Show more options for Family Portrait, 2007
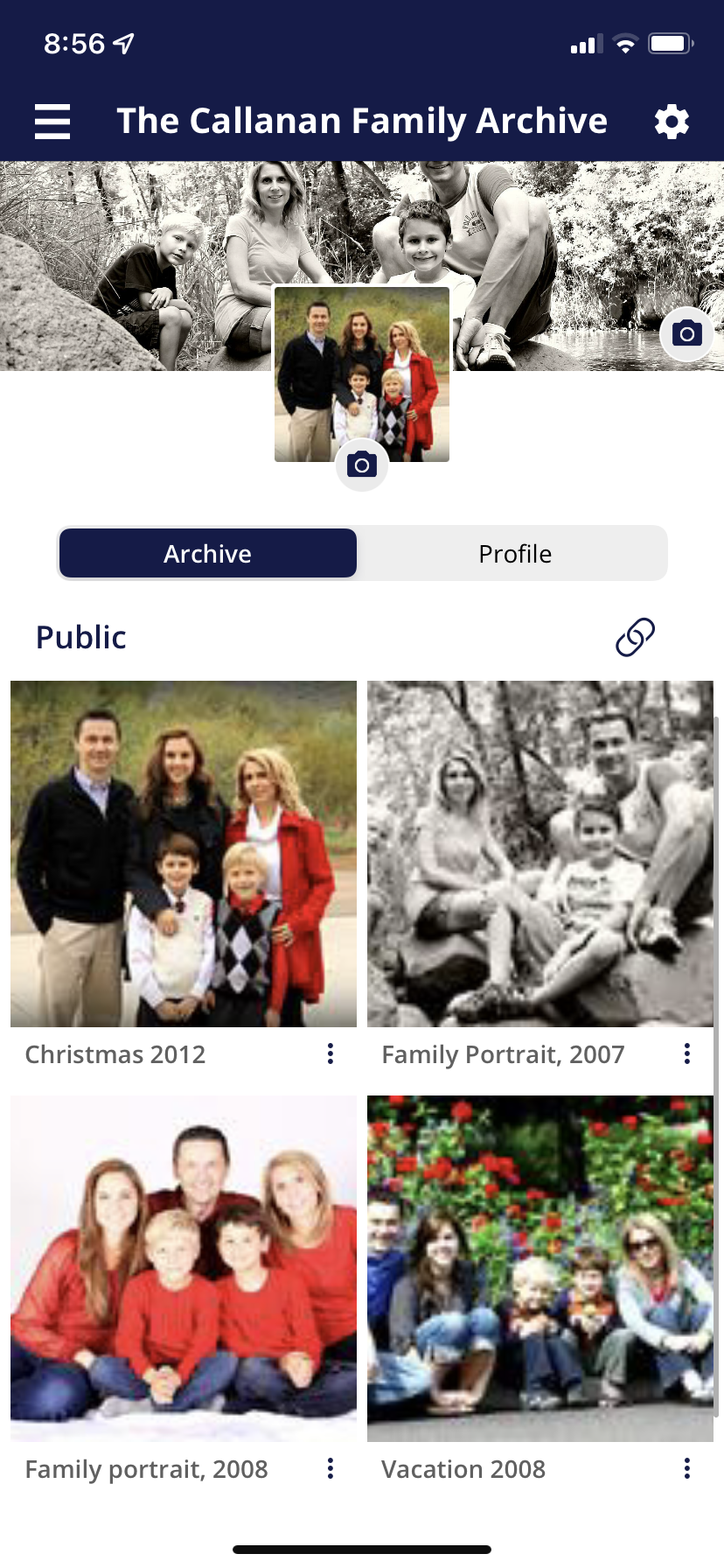The width and height of the screenshot is (724, 1568). tap(687, 1053)
